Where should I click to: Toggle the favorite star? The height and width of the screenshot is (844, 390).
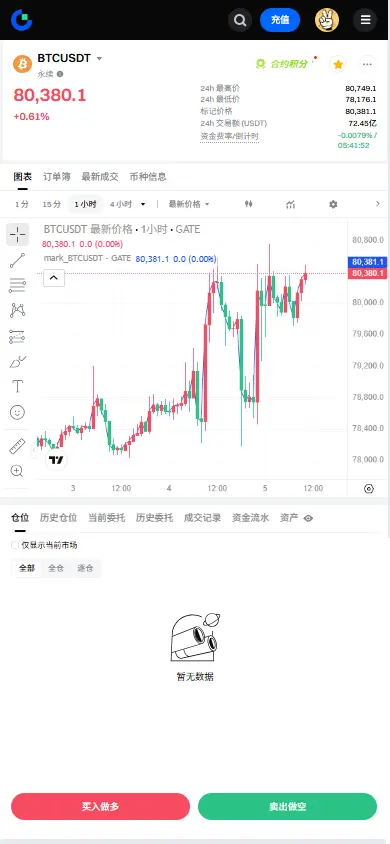pyautogui.click(x=338, y=65)
